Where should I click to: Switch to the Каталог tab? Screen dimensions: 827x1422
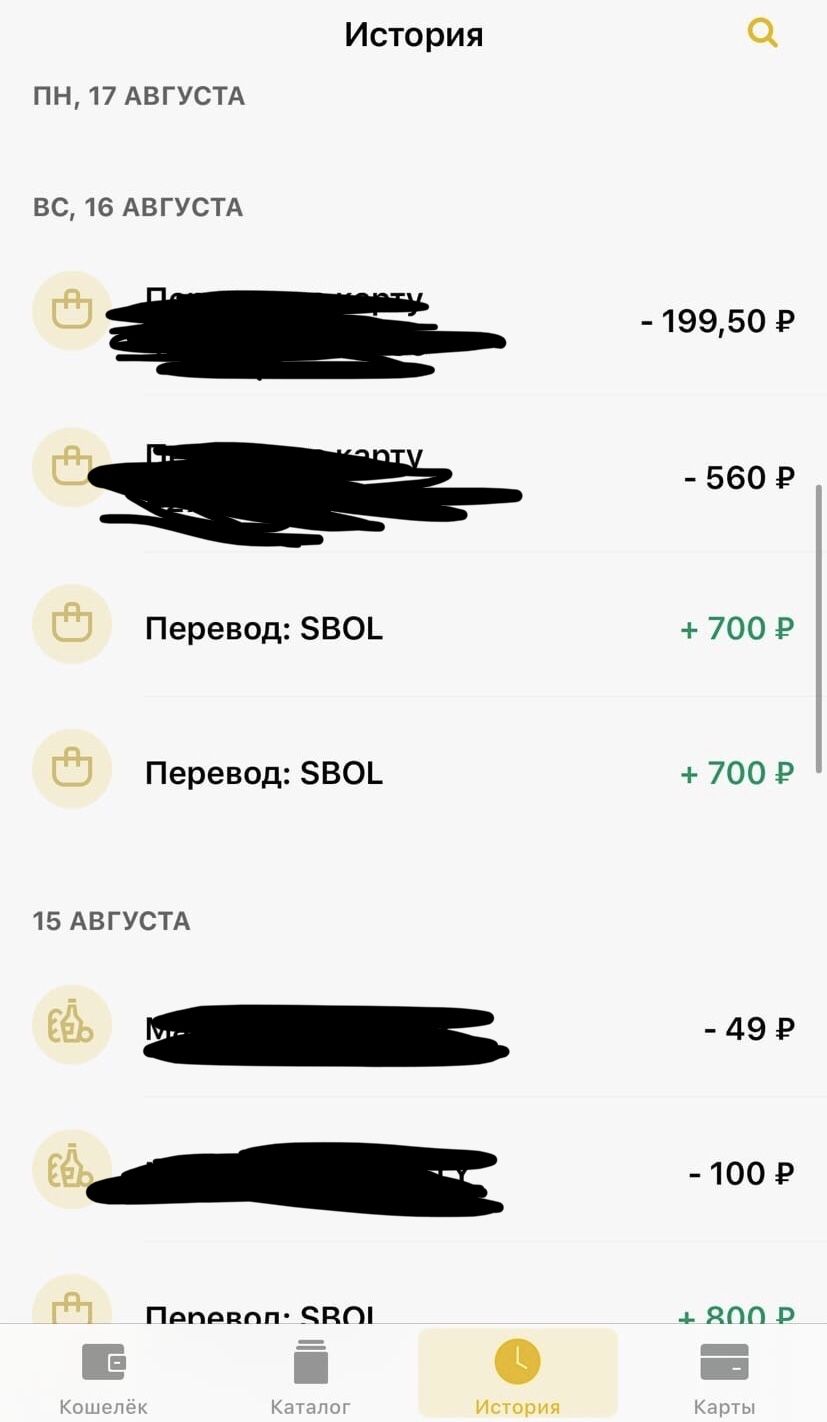click(x=310, y=1375)
